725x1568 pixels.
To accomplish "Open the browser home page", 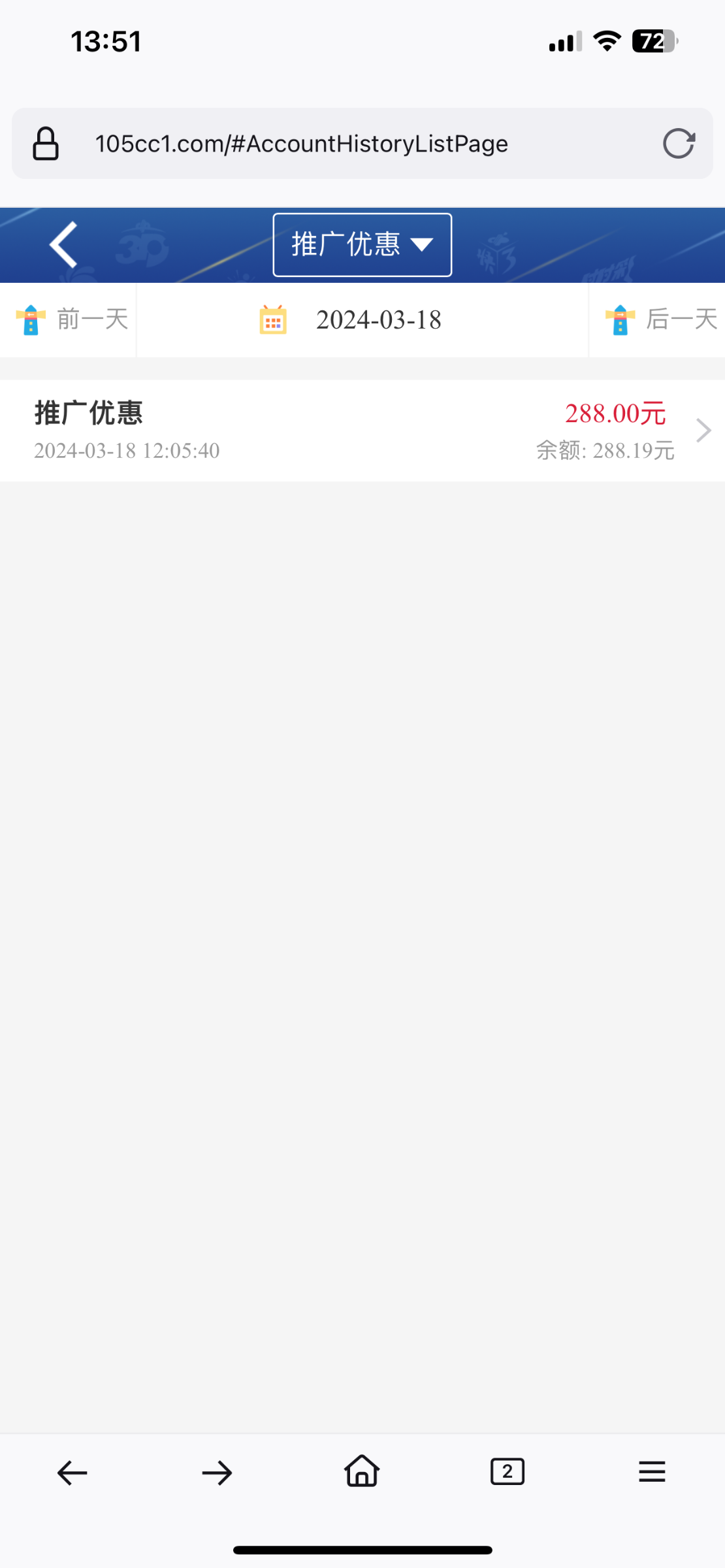I will (362, 1471).
